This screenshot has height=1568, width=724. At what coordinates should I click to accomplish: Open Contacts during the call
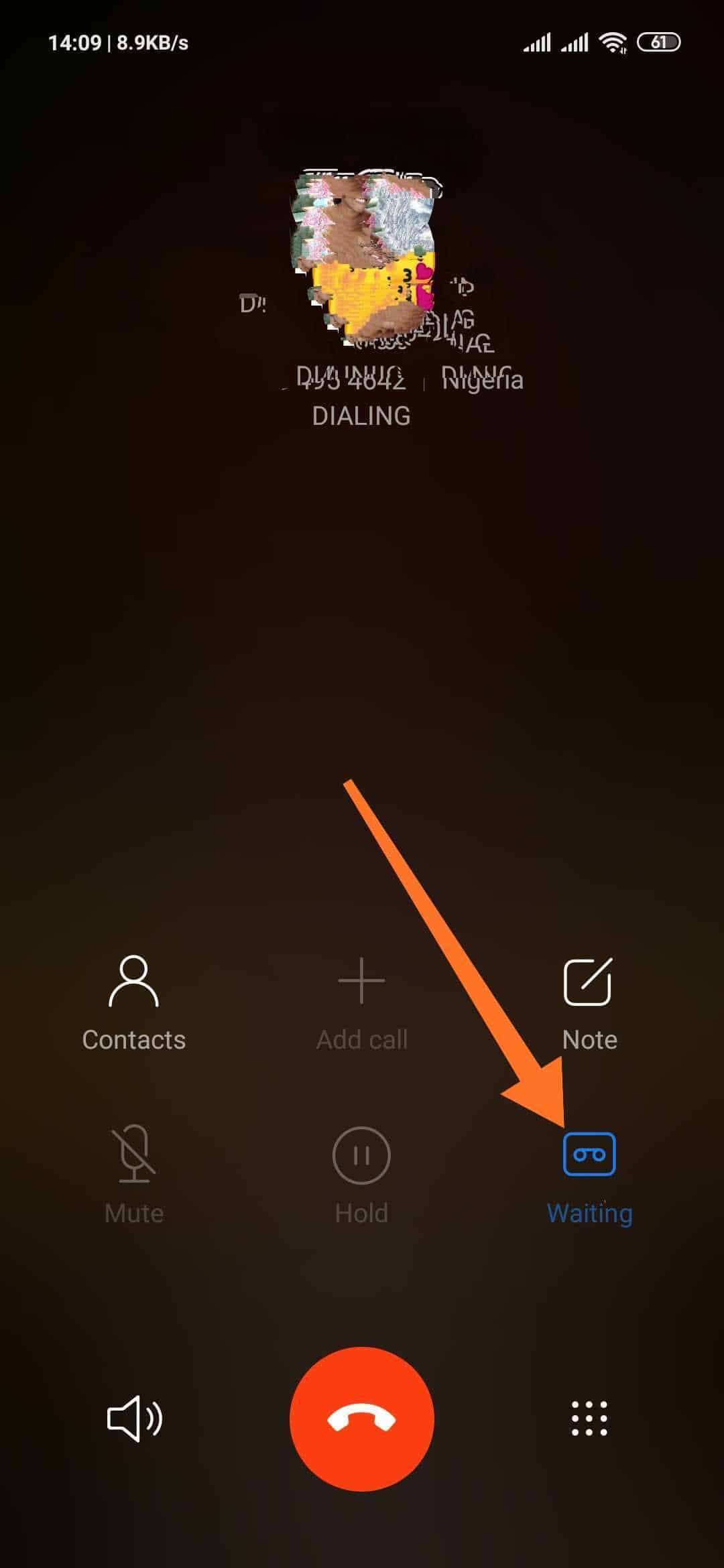[133, 1003]
